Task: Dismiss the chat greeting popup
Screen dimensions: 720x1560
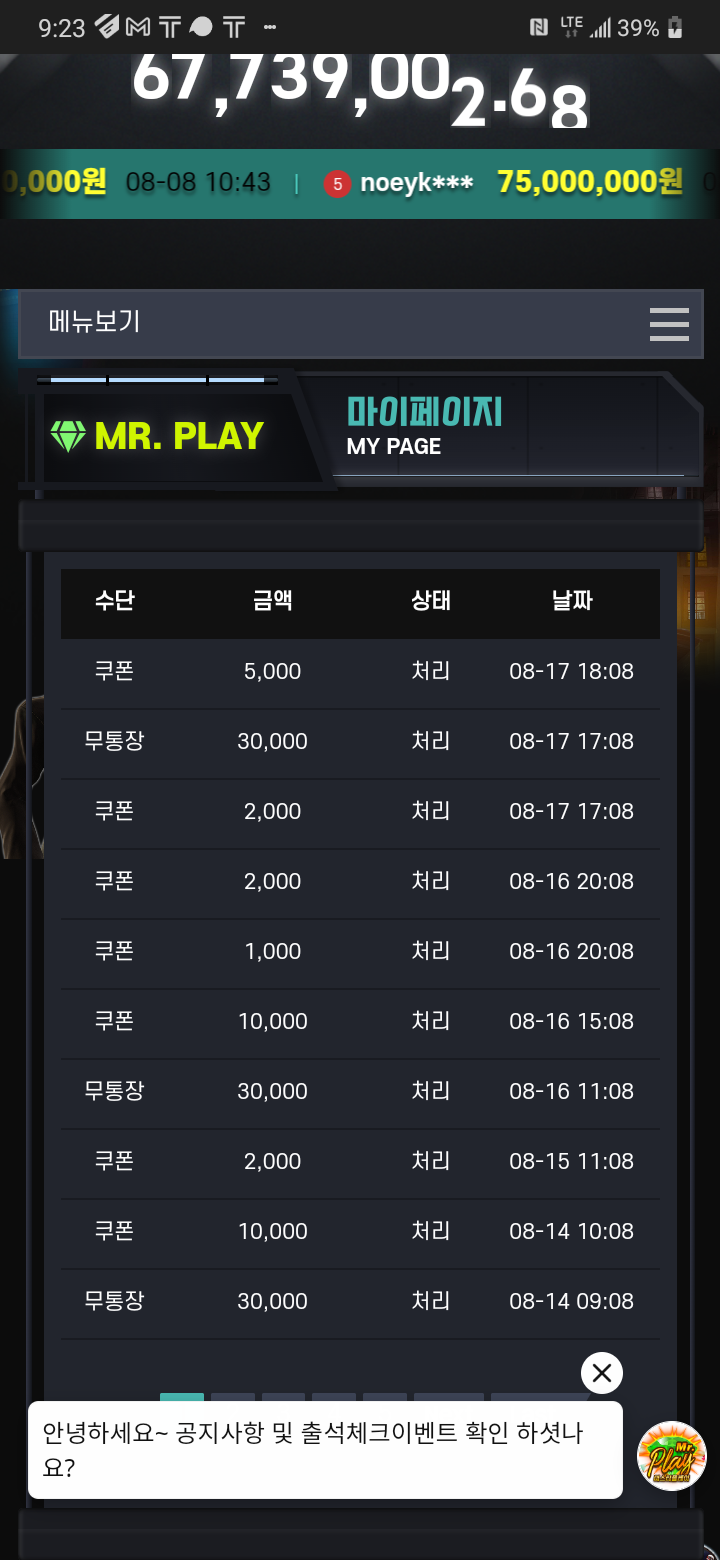Action: pos(601,1373)
